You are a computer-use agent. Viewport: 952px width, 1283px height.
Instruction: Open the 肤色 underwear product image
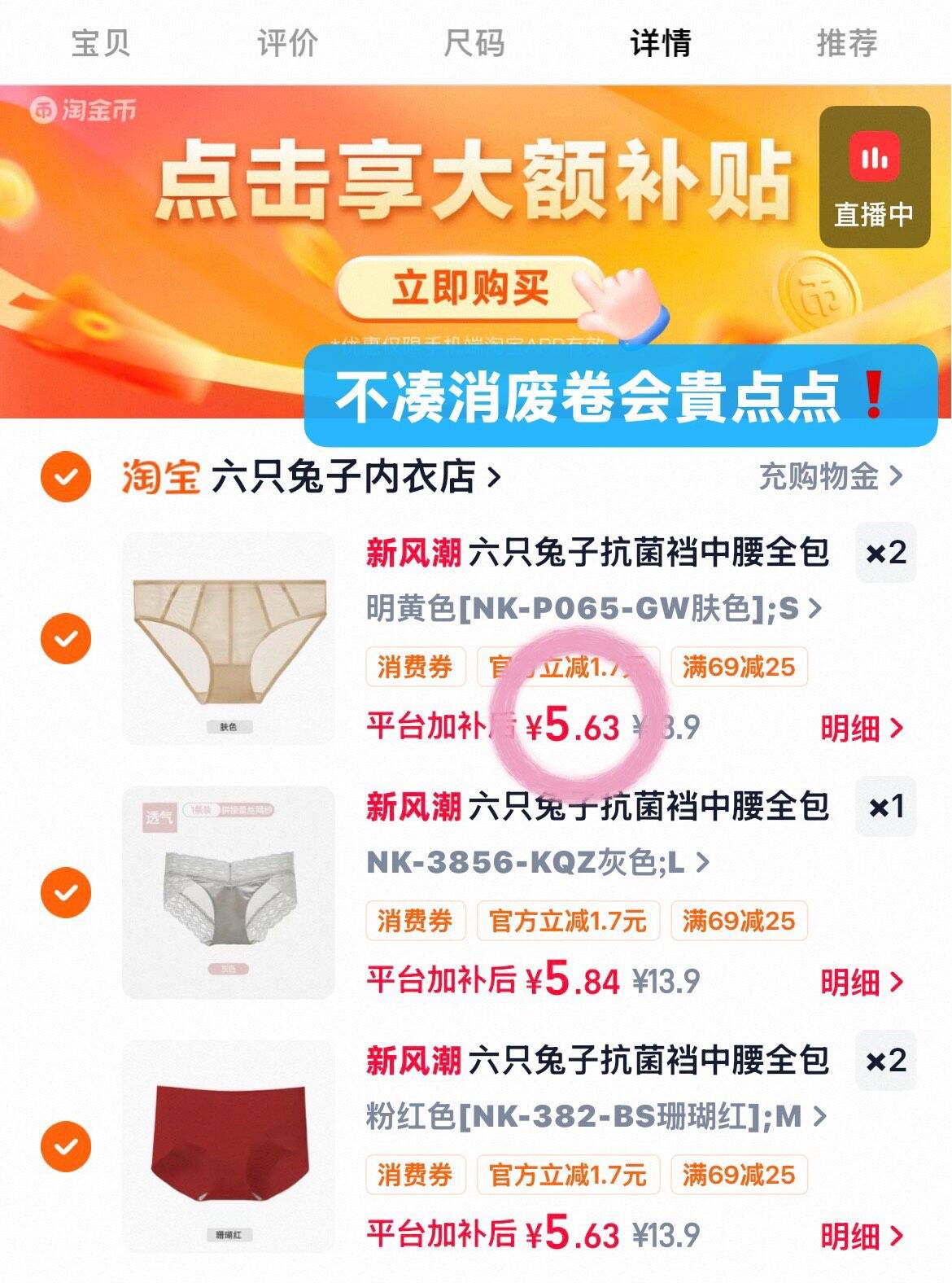(x=229, y=638)
